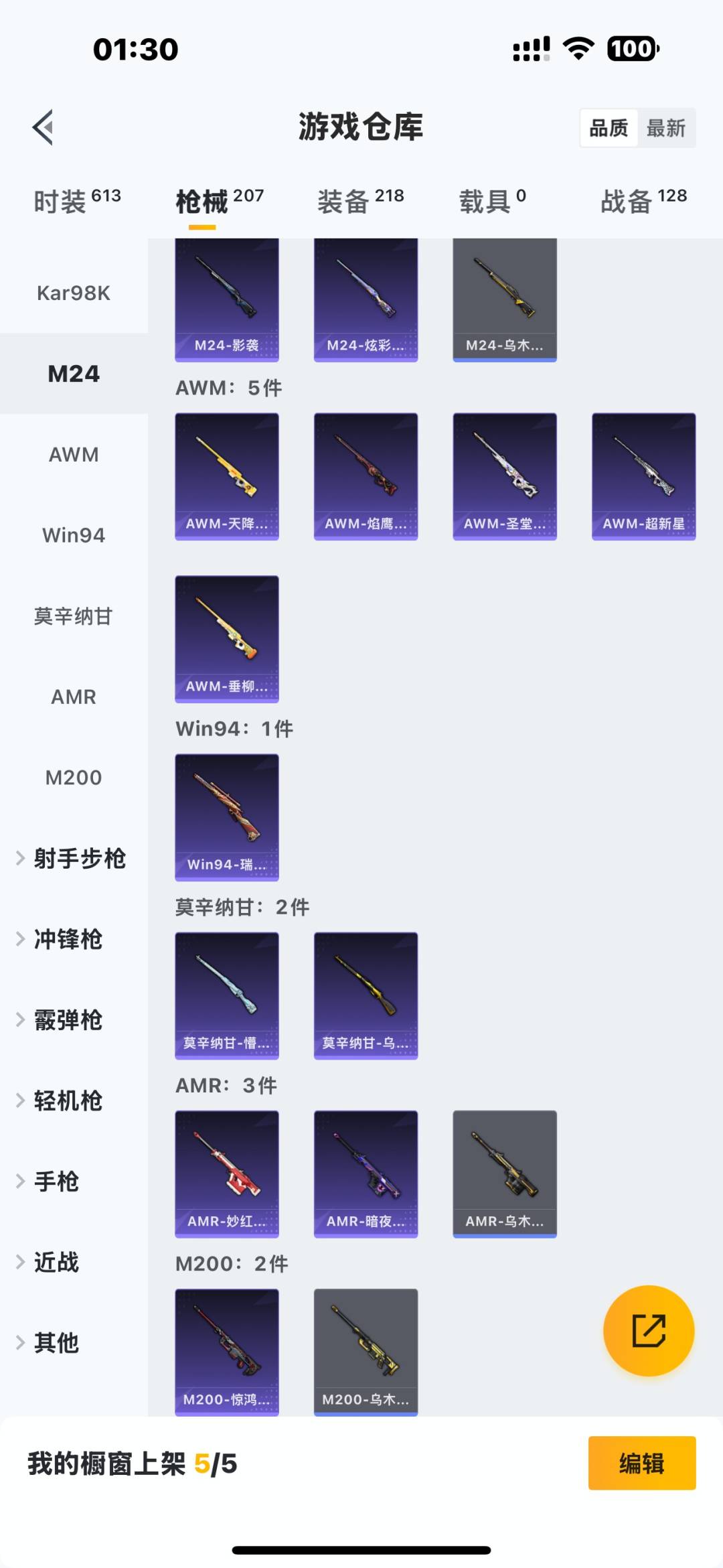Image resolution: width=723 pixels, height=1568 pixels.
Task: Open the 载具 tab
Action: [492, 201]
